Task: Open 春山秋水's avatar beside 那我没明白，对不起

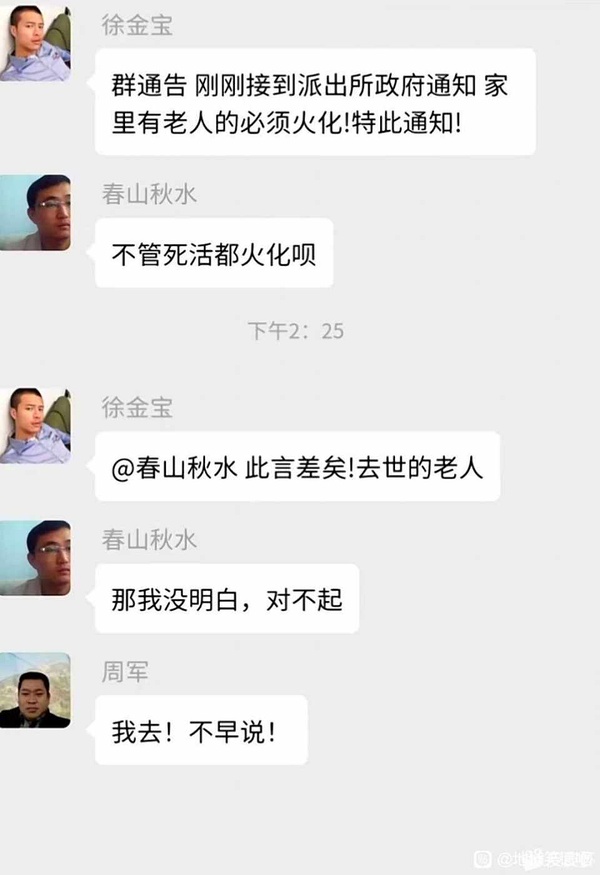Action: [35, 557]
